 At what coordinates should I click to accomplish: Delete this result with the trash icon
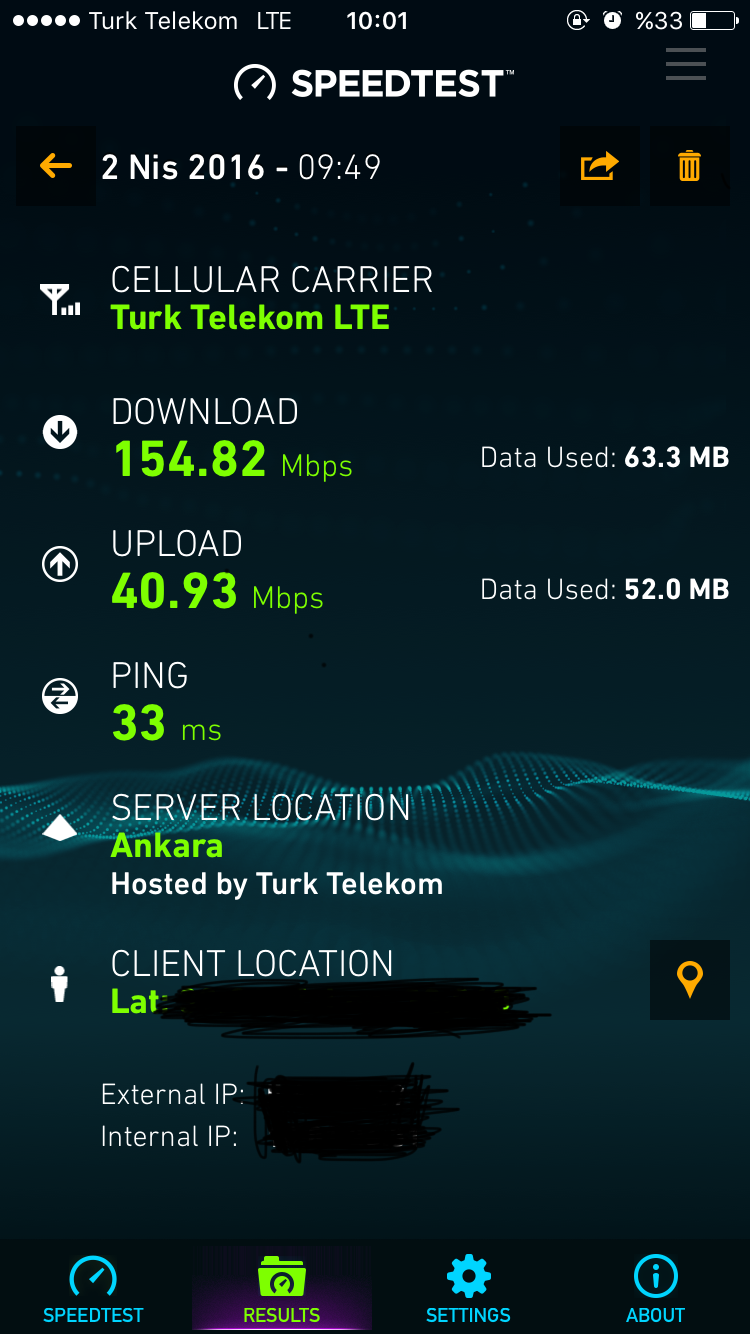690,166
